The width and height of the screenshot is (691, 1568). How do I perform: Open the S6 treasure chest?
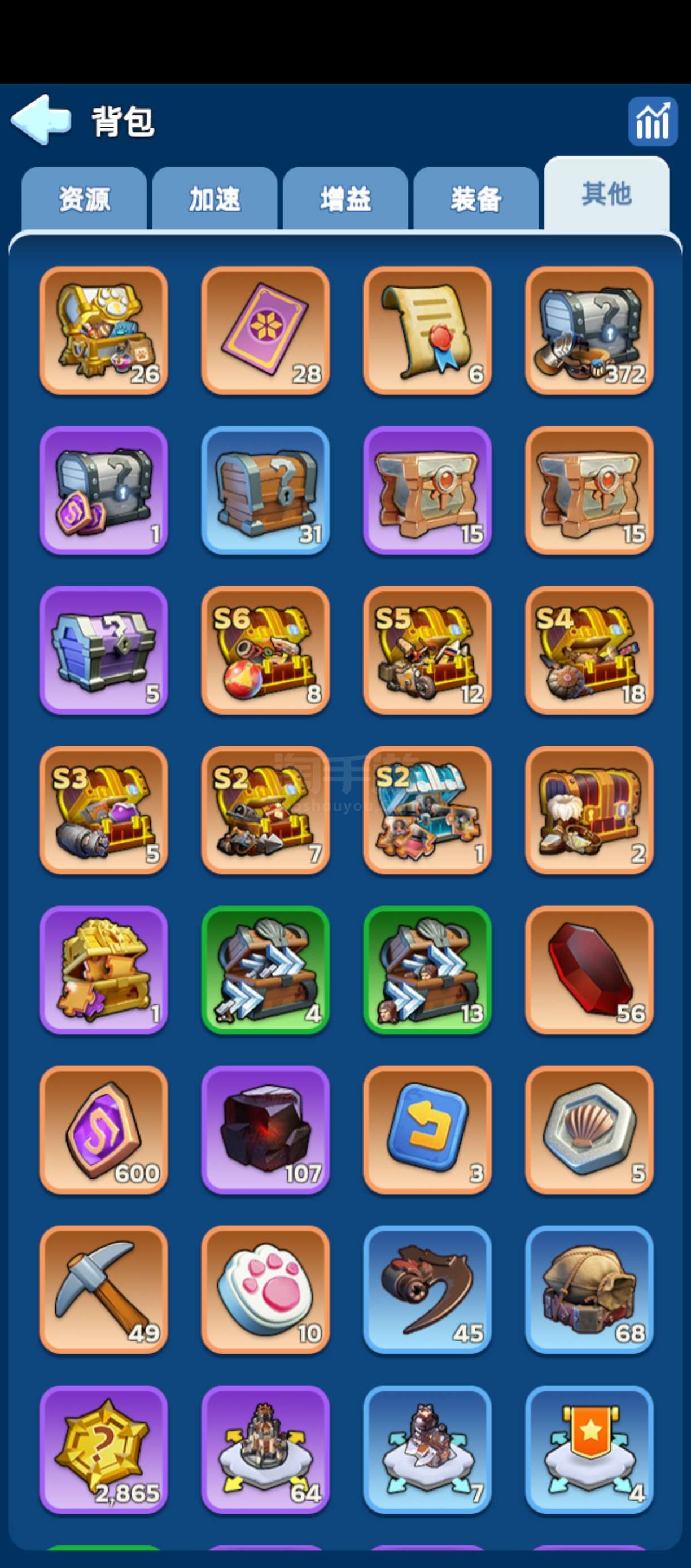pyautogui.click(x=265, y=650)
